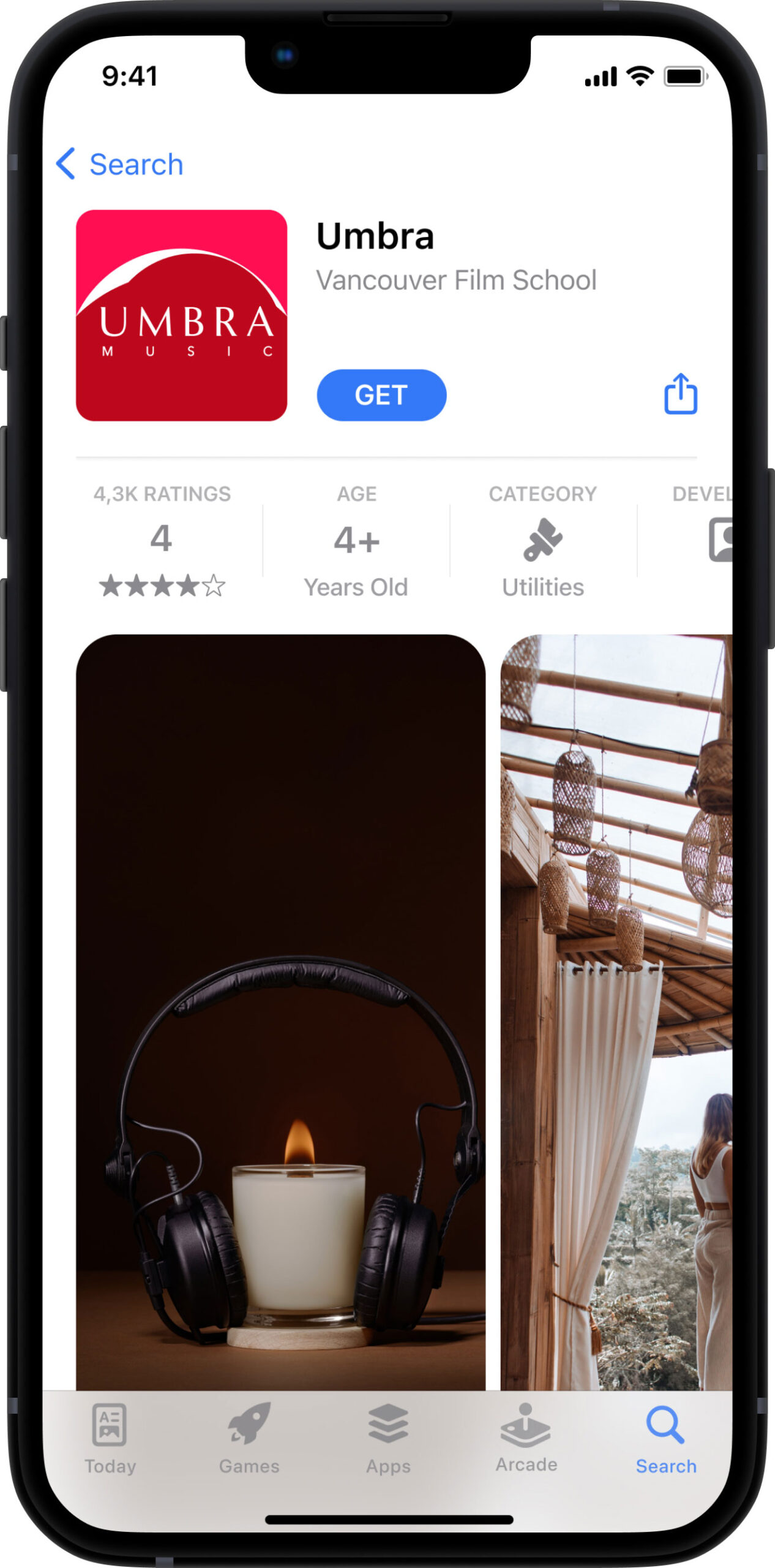Open the headphones and candle screenshot

280,1011
